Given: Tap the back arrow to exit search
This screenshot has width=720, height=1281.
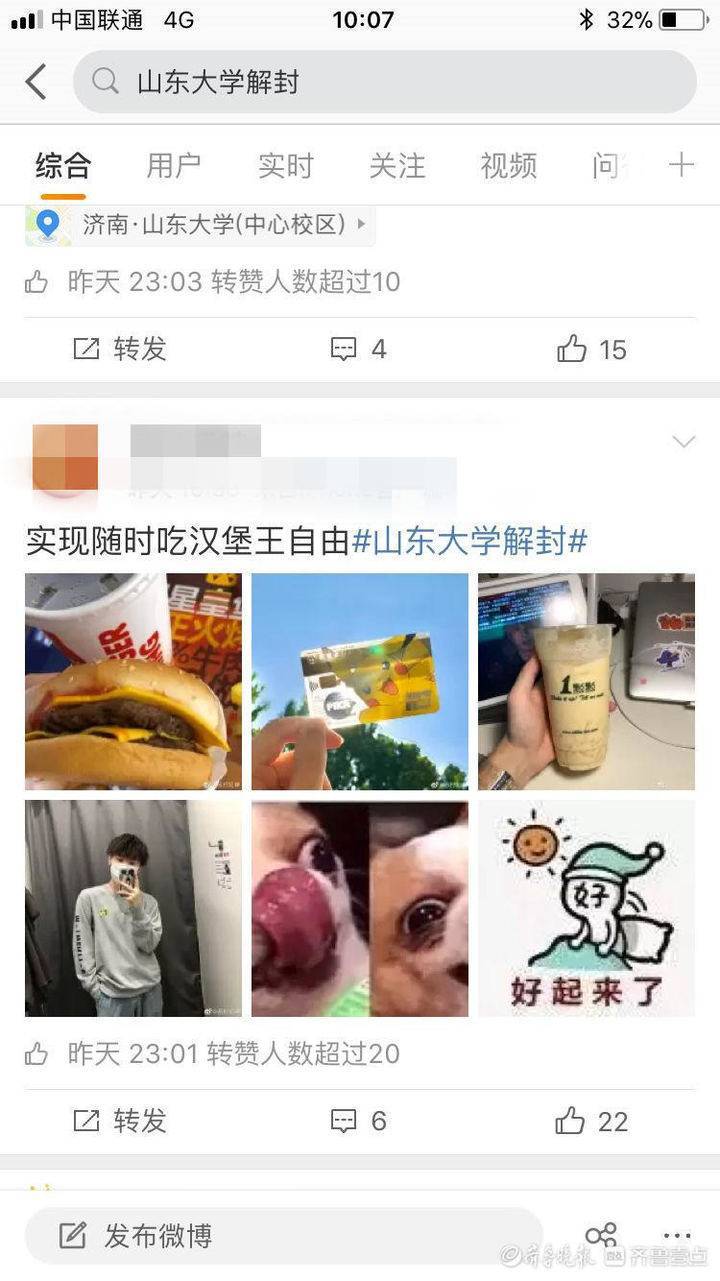Looking at the screenshot, I should 36,81.
